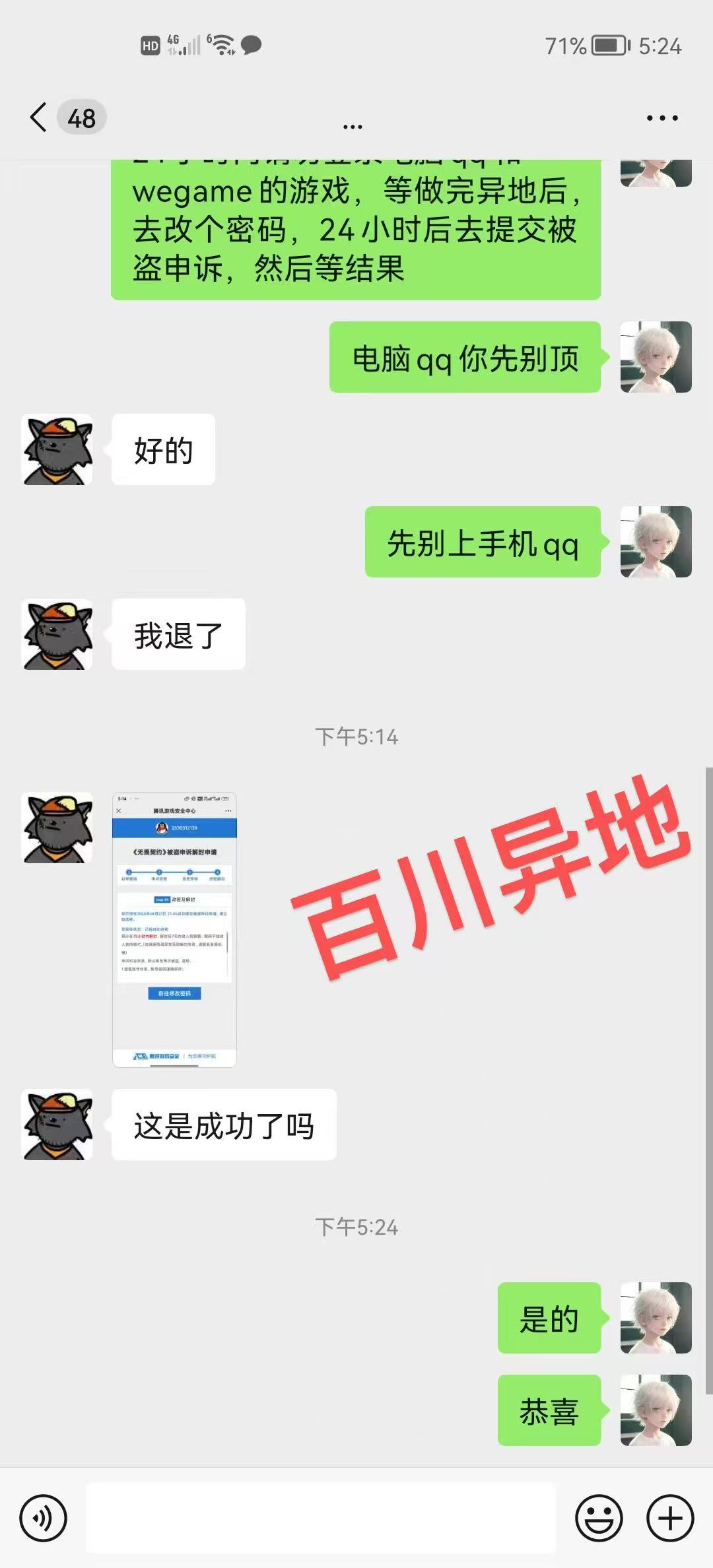The height and width of the screenshot is (1568, 713).
Task: Open the emoji sticker panel
Action: tap(599, 1519)
